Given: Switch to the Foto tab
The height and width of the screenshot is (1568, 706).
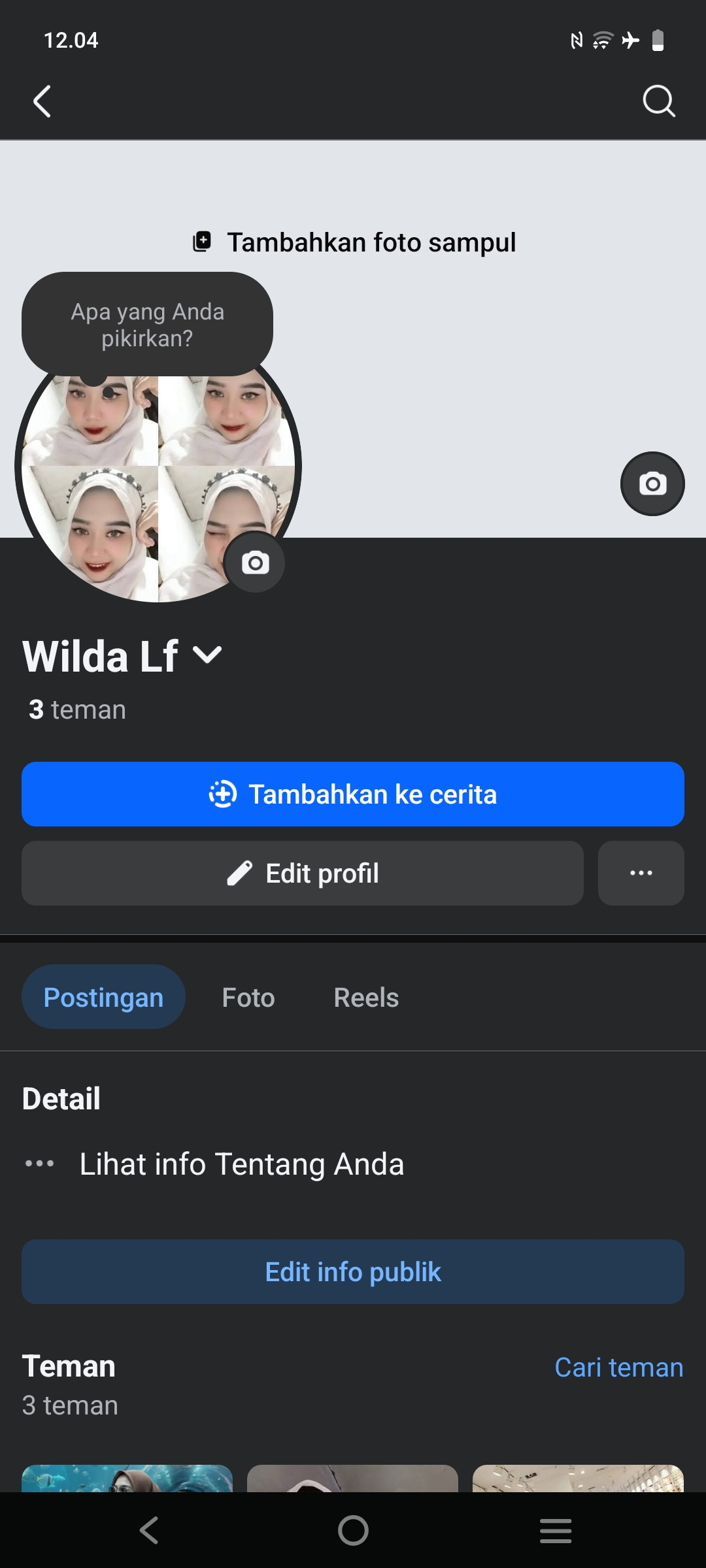Looking at the screenshot, I should [x=248, y=998].
